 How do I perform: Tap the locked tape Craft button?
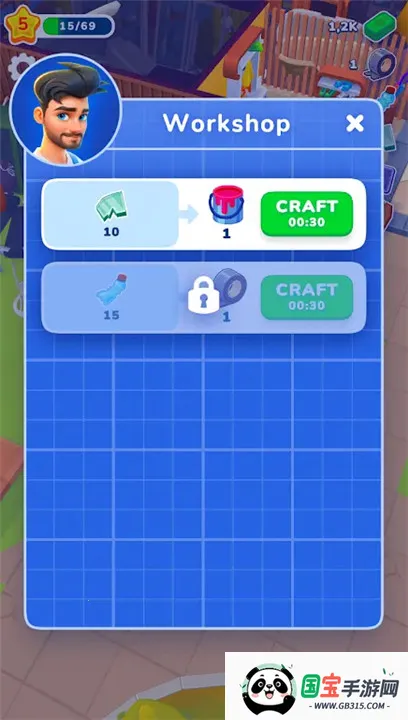click(307, 298)
